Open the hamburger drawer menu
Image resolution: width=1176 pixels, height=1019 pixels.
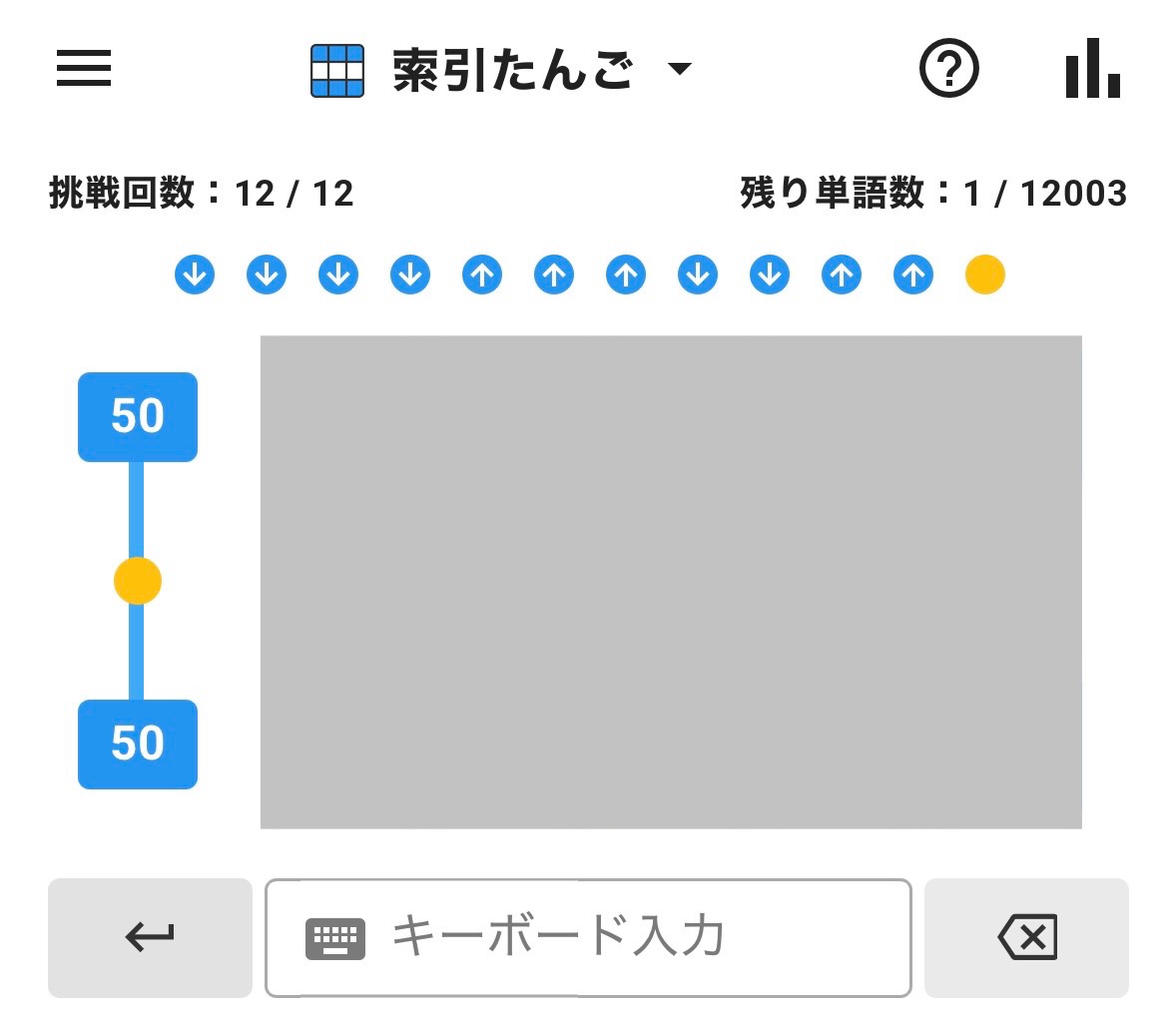[84, 69]
